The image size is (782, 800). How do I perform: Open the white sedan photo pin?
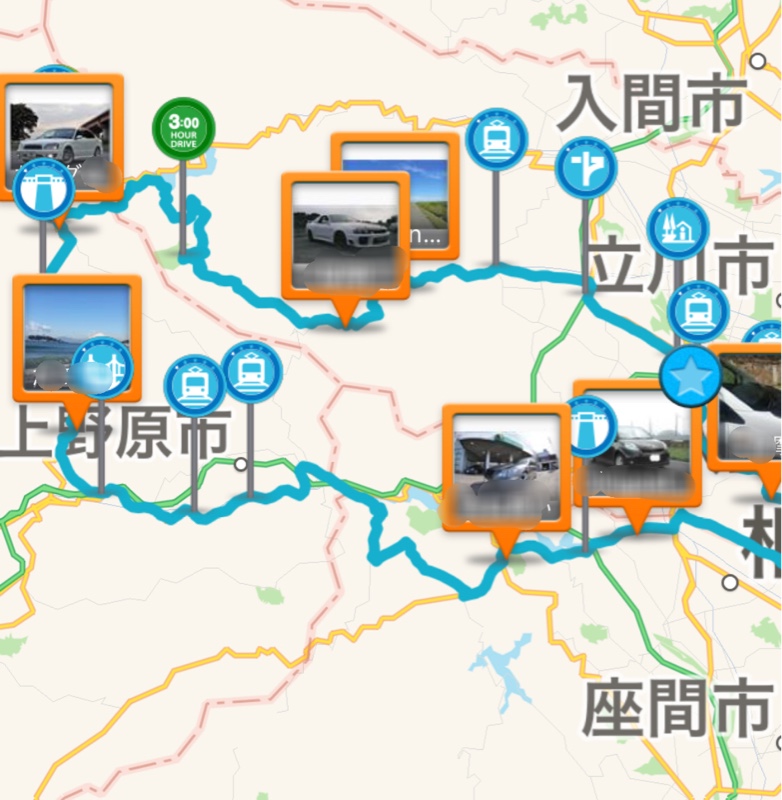point(60,125)
